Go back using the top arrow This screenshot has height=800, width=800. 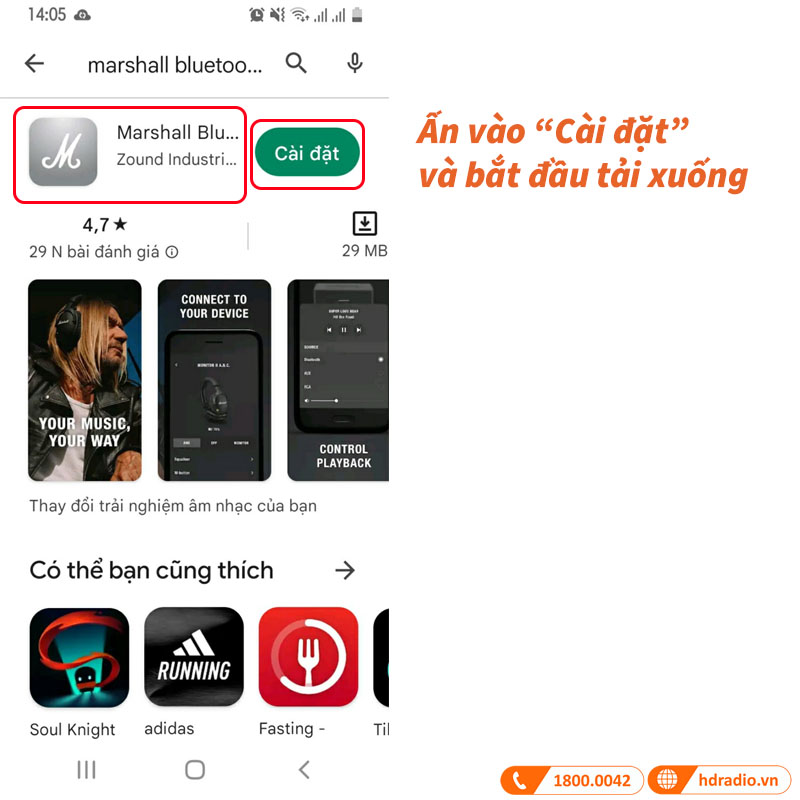[35, 64]
